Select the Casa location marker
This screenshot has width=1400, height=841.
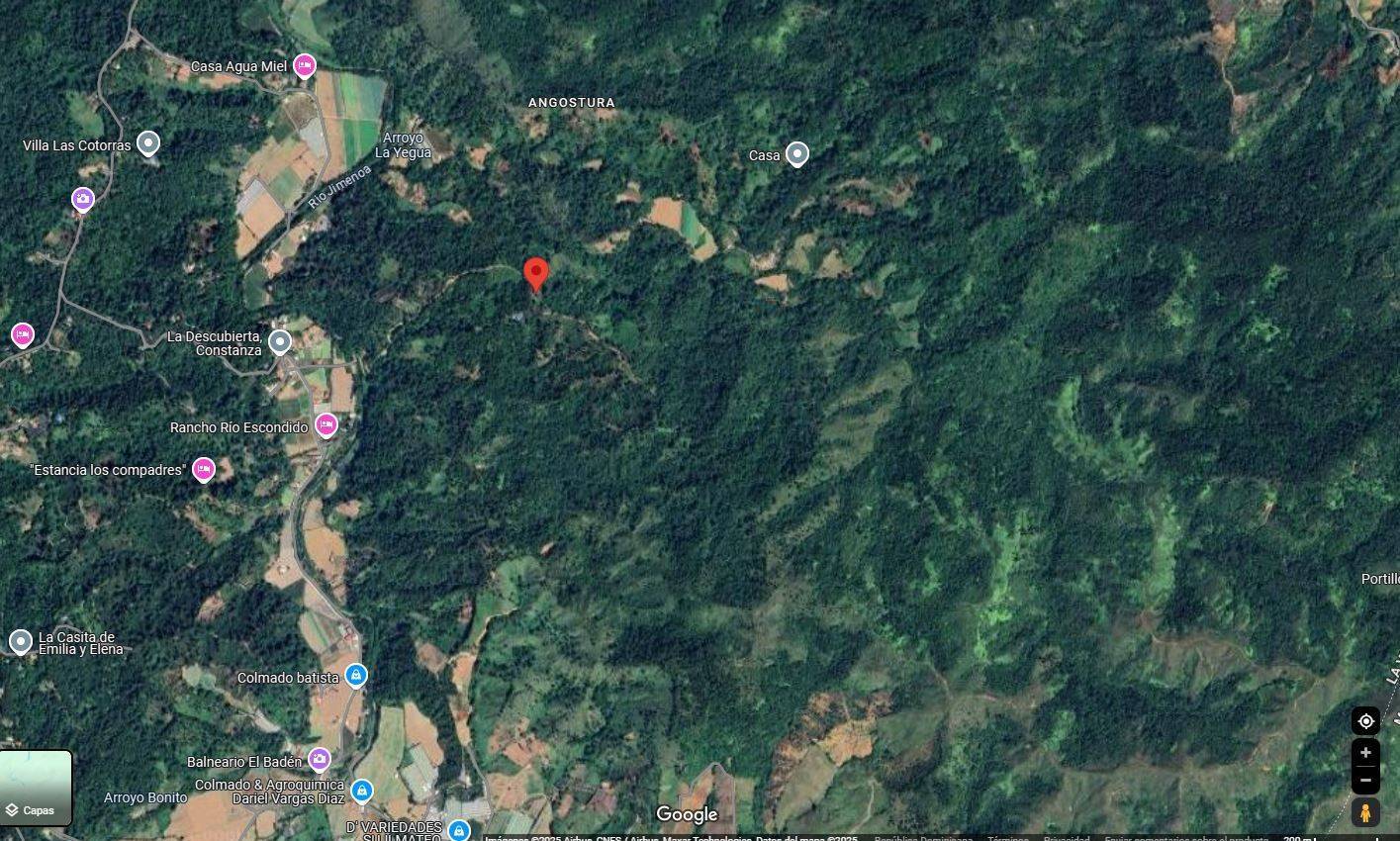[x=796, y=154]
